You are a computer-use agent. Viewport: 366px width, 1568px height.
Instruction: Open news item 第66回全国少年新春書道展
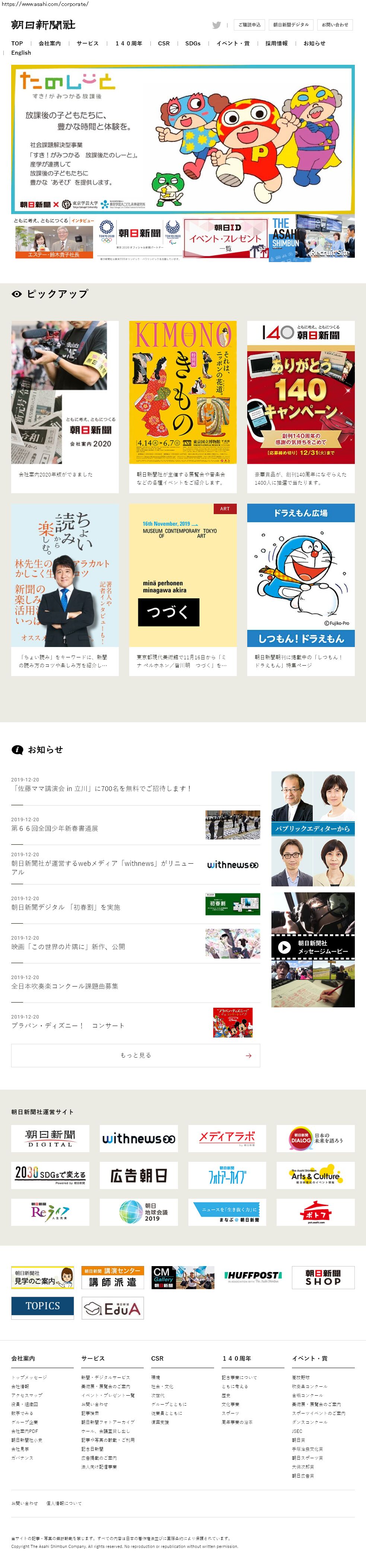tap(55, 828)
